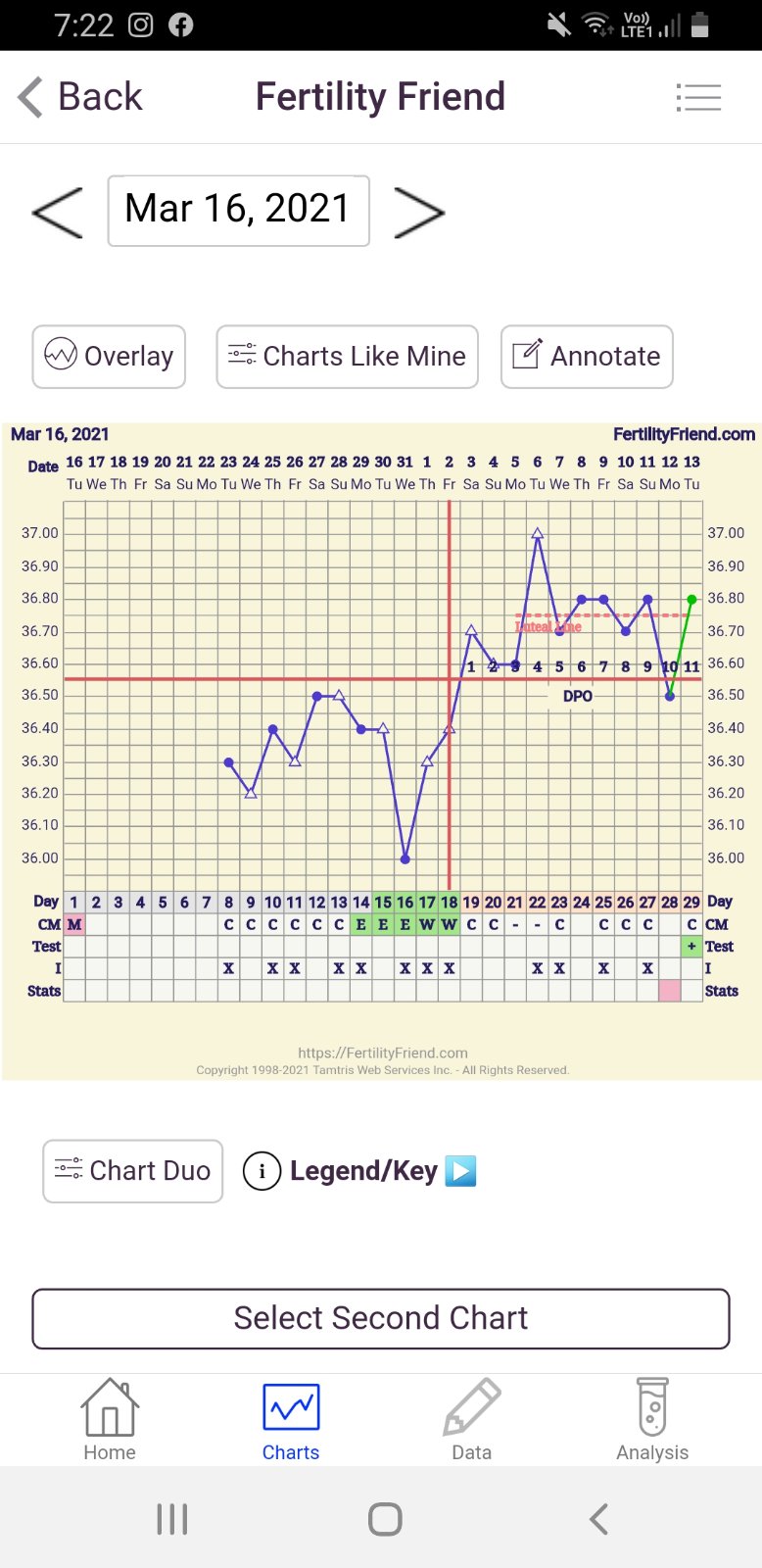
Task: Go to the next chart
Action: tap(418, 212)
